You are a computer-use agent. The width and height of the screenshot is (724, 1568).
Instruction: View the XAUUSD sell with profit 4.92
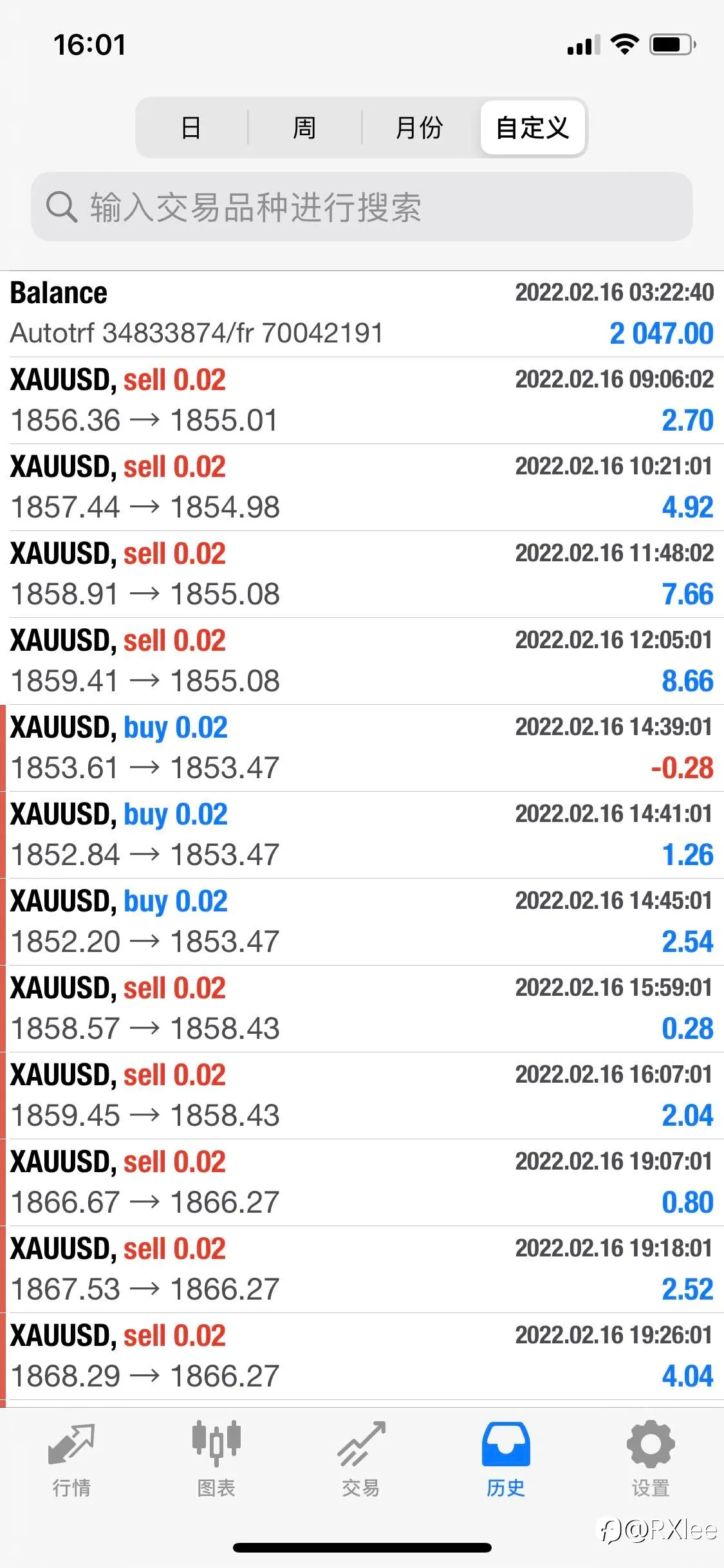coord(362,487)
